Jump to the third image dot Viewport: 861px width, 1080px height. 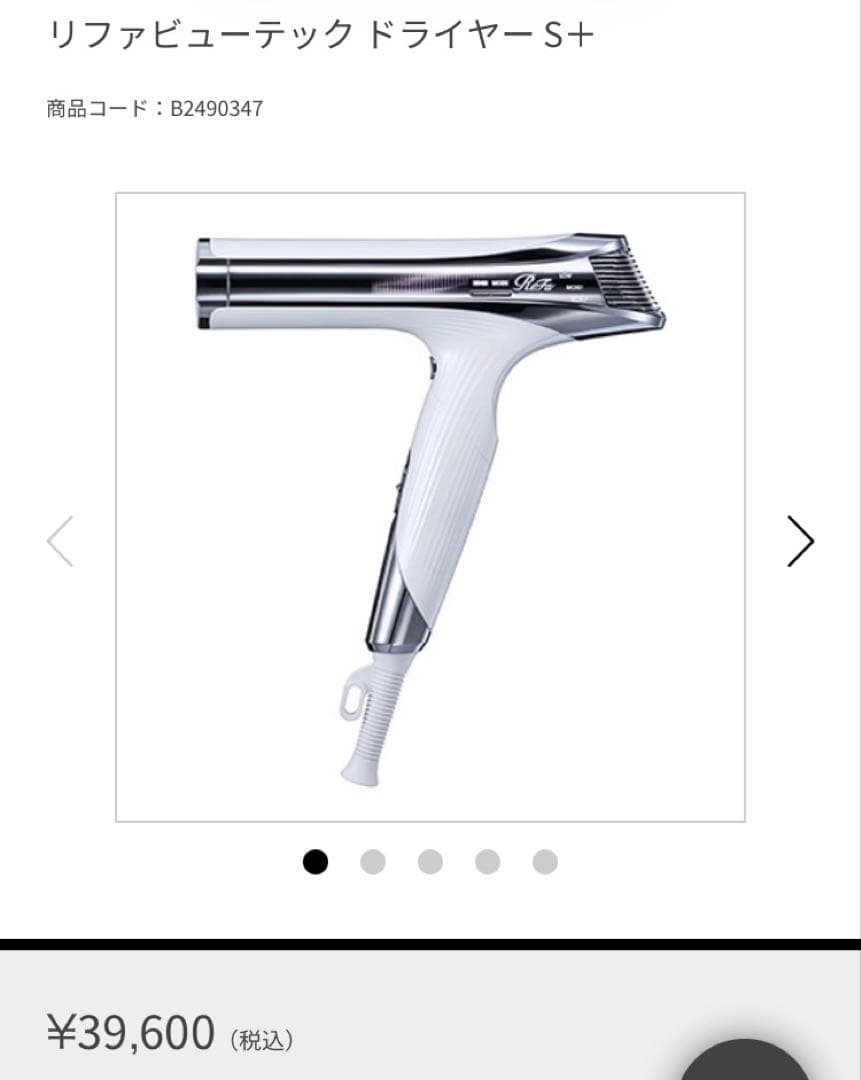click(x=430, y=862)
